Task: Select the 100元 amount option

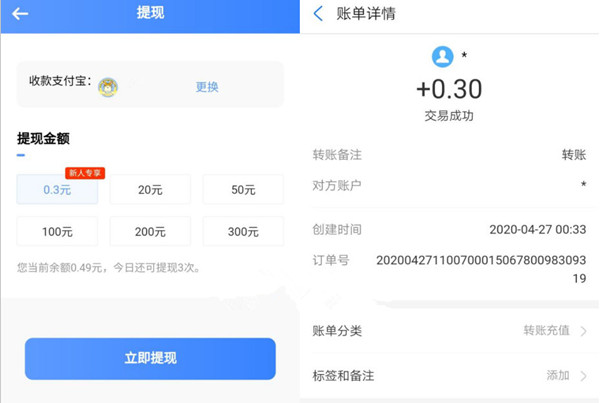Action: 57,231
